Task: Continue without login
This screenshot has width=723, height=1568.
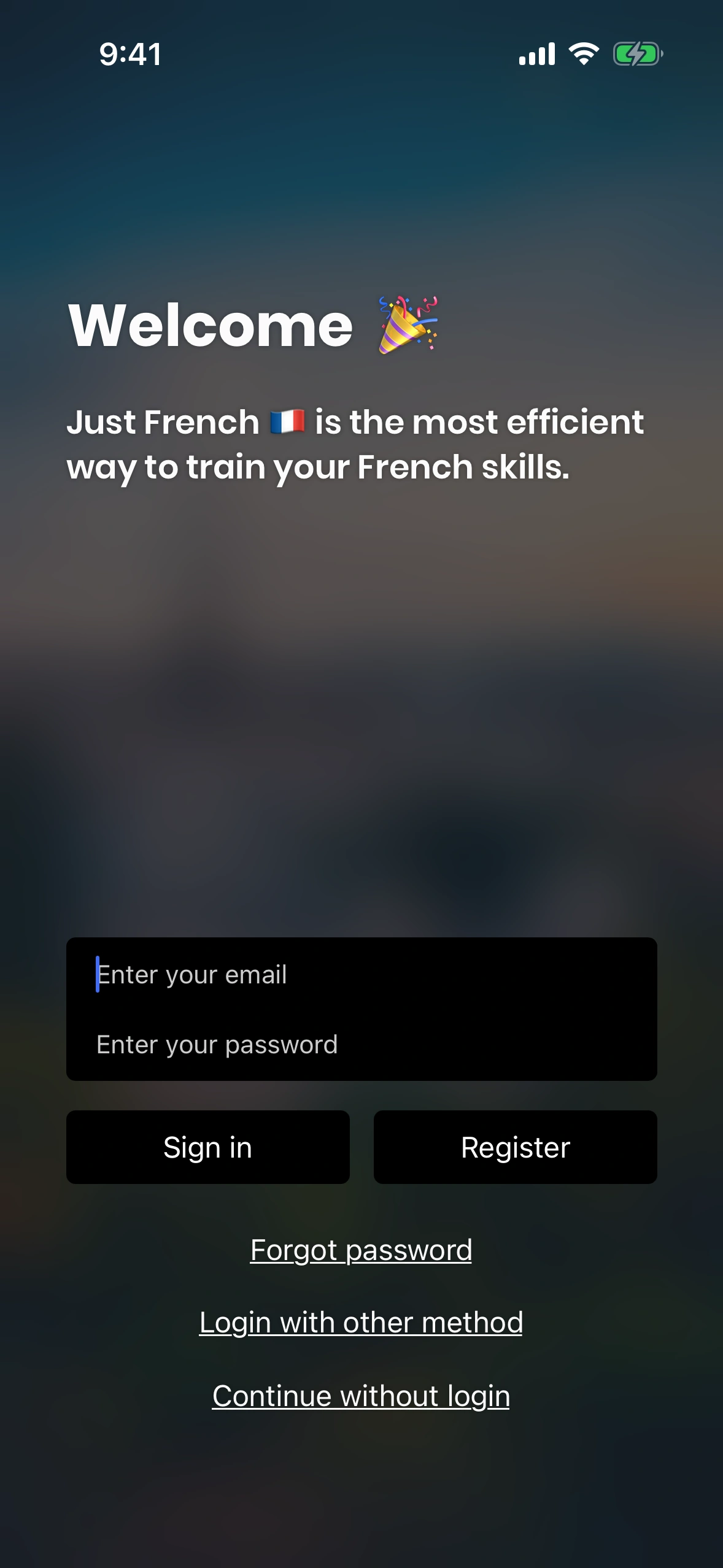Action: tap(361, 1396)
